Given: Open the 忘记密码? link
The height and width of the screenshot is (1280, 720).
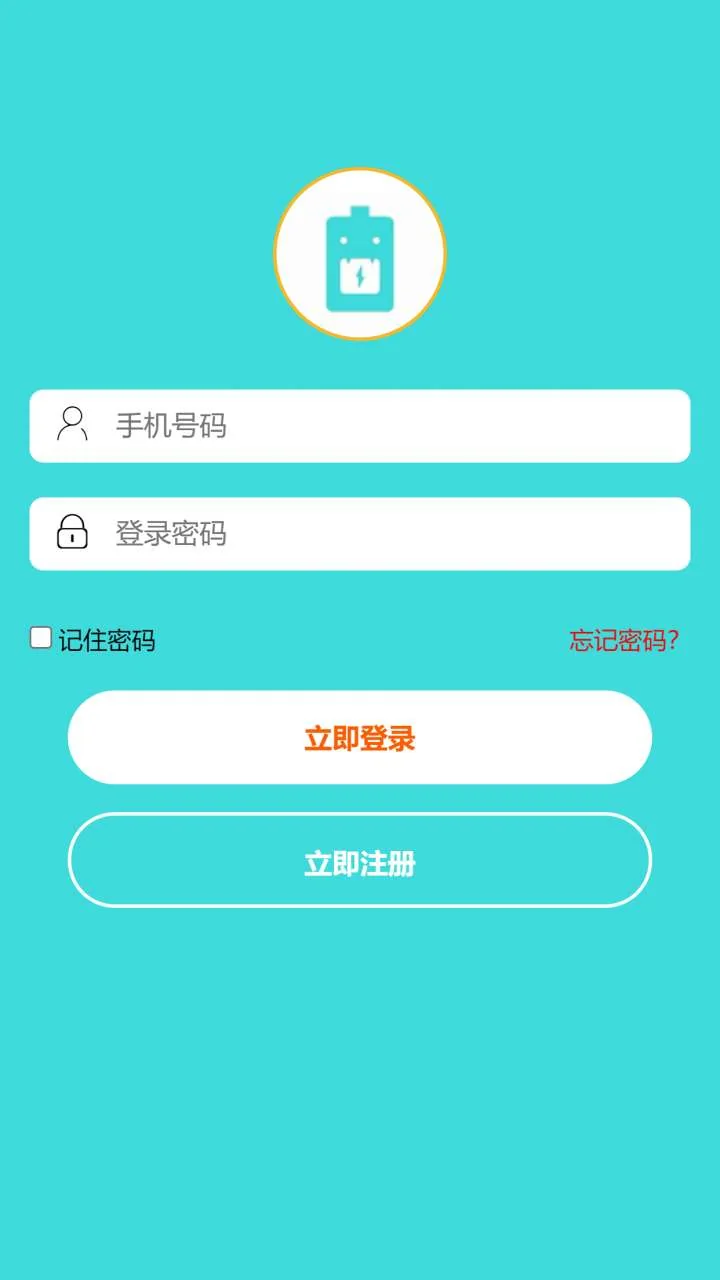Looking at the screenshot, I should (624, 640).
